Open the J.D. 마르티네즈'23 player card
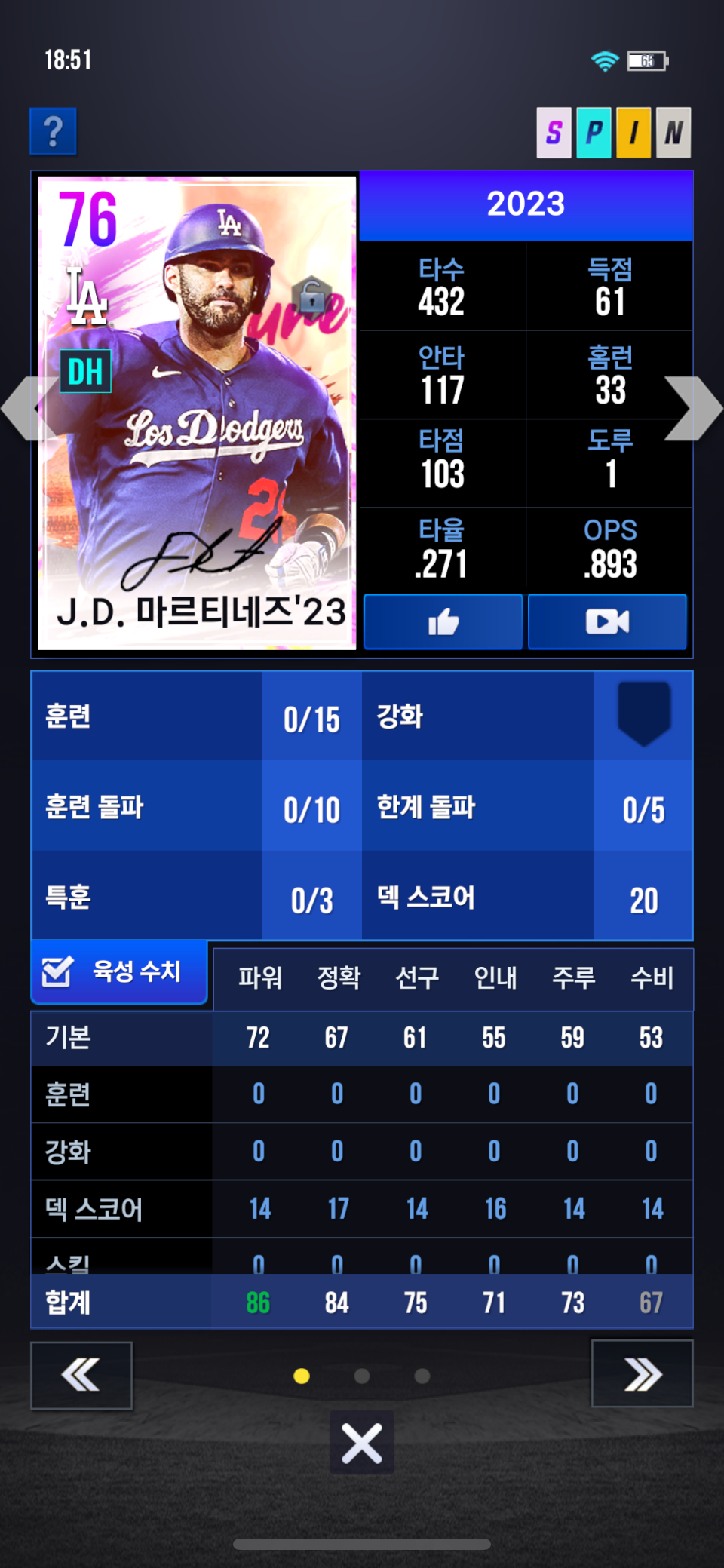This screenshot has width=724, height=1568. click(198, 413)
